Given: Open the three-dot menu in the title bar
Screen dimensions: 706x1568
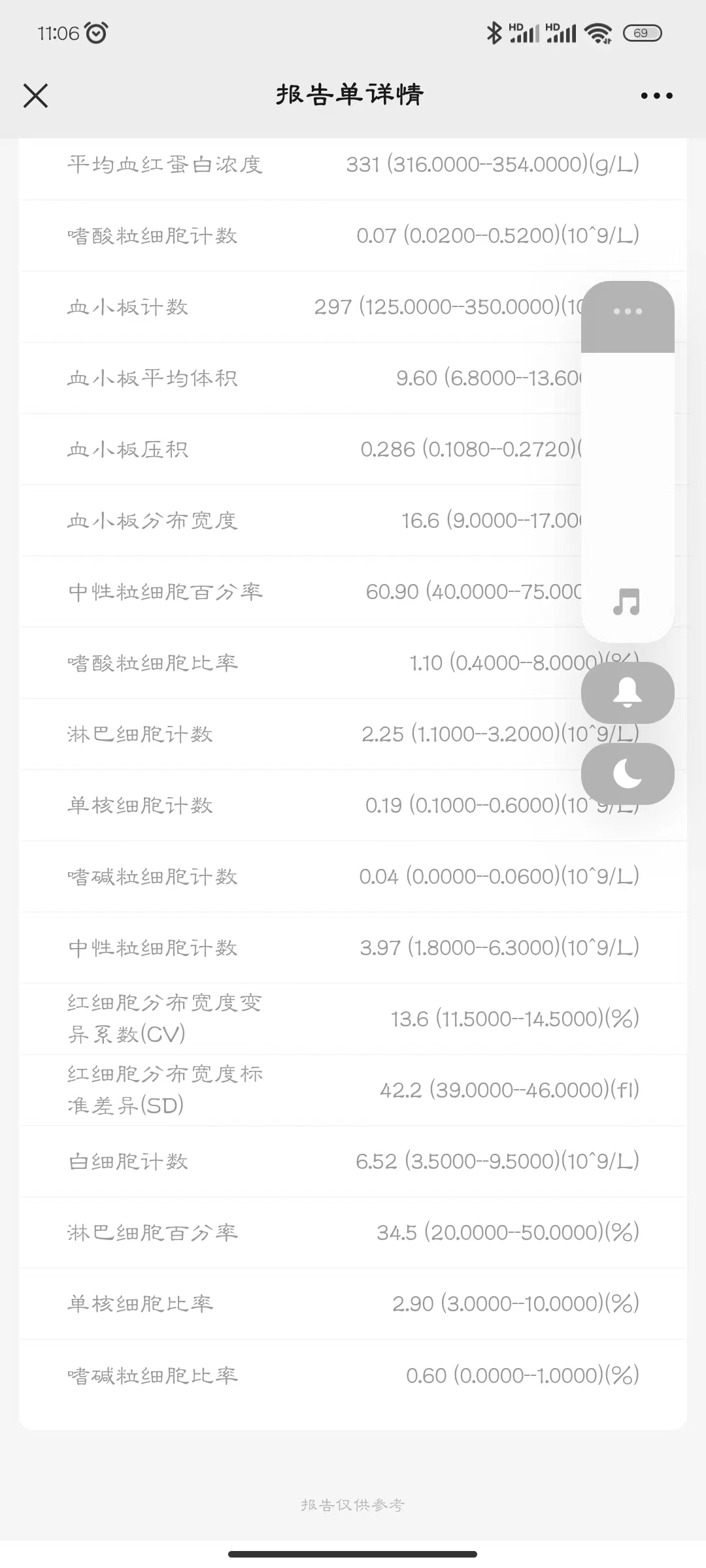Looking at the screenshot, I should pyautogui.click(x=656, y=95).
